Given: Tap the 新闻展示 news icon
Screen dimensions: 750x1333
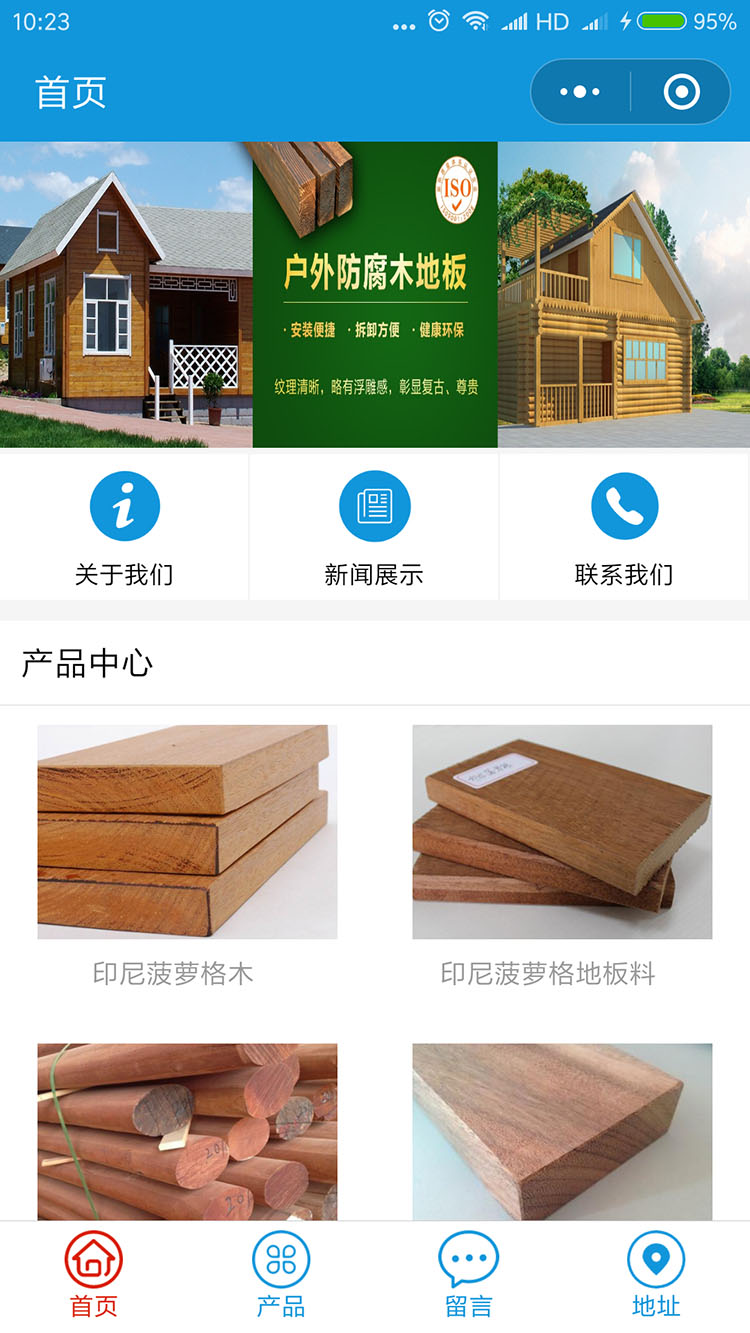Looking at the screenshot, I should pyautogui.click(x=374, y=506).
